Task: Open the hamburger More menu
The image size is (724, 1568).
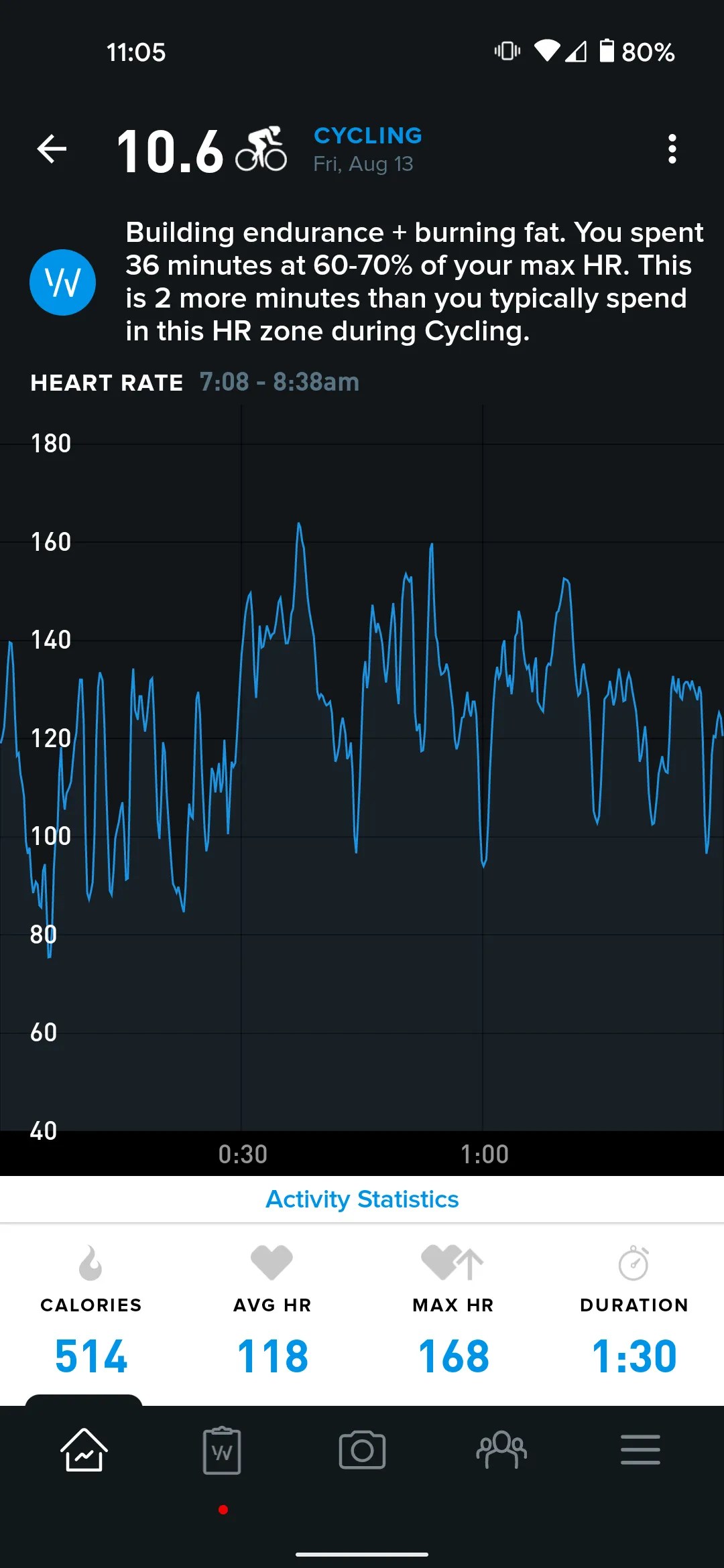Action: [x=640, y=1449]
